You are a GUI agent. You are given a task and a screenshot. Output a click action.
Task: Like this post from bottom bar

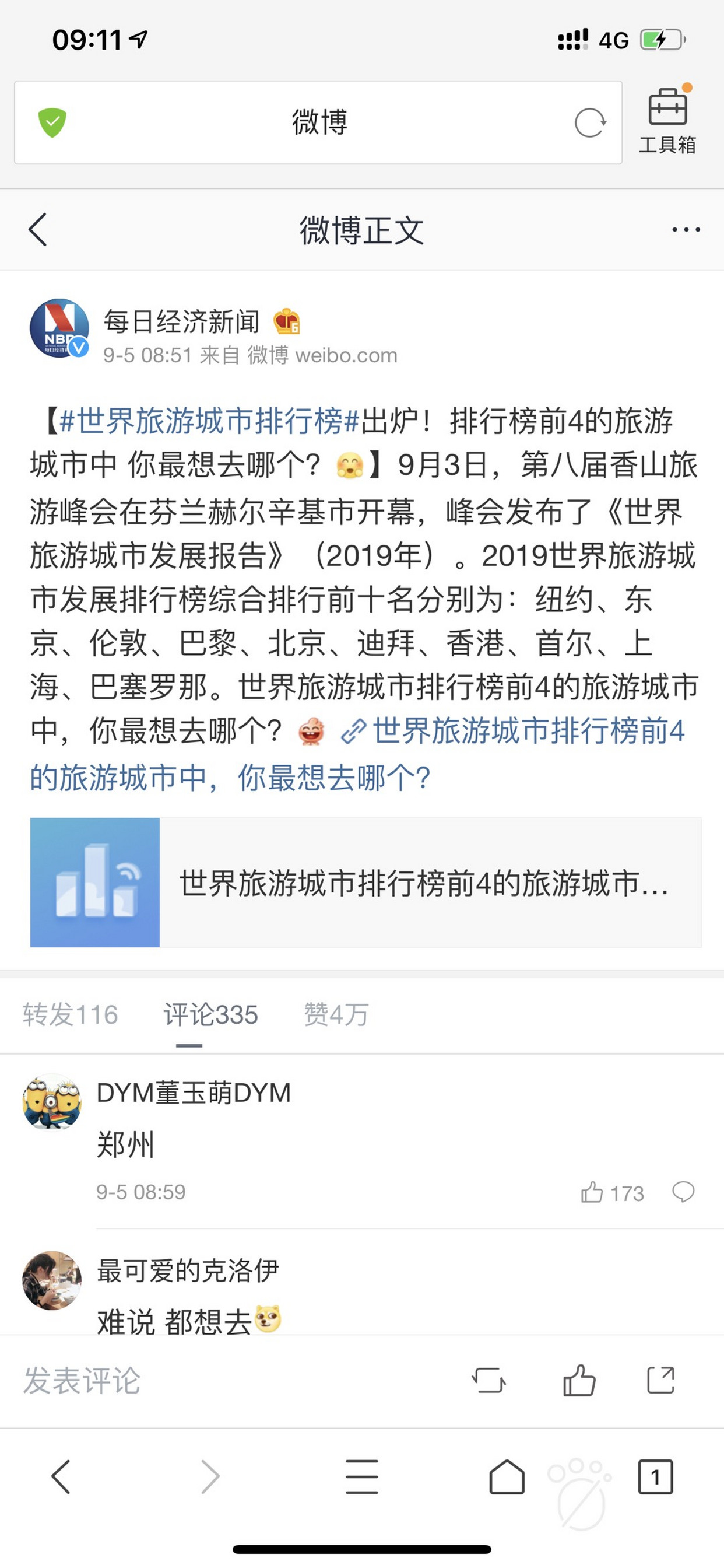coord(579,1381)
